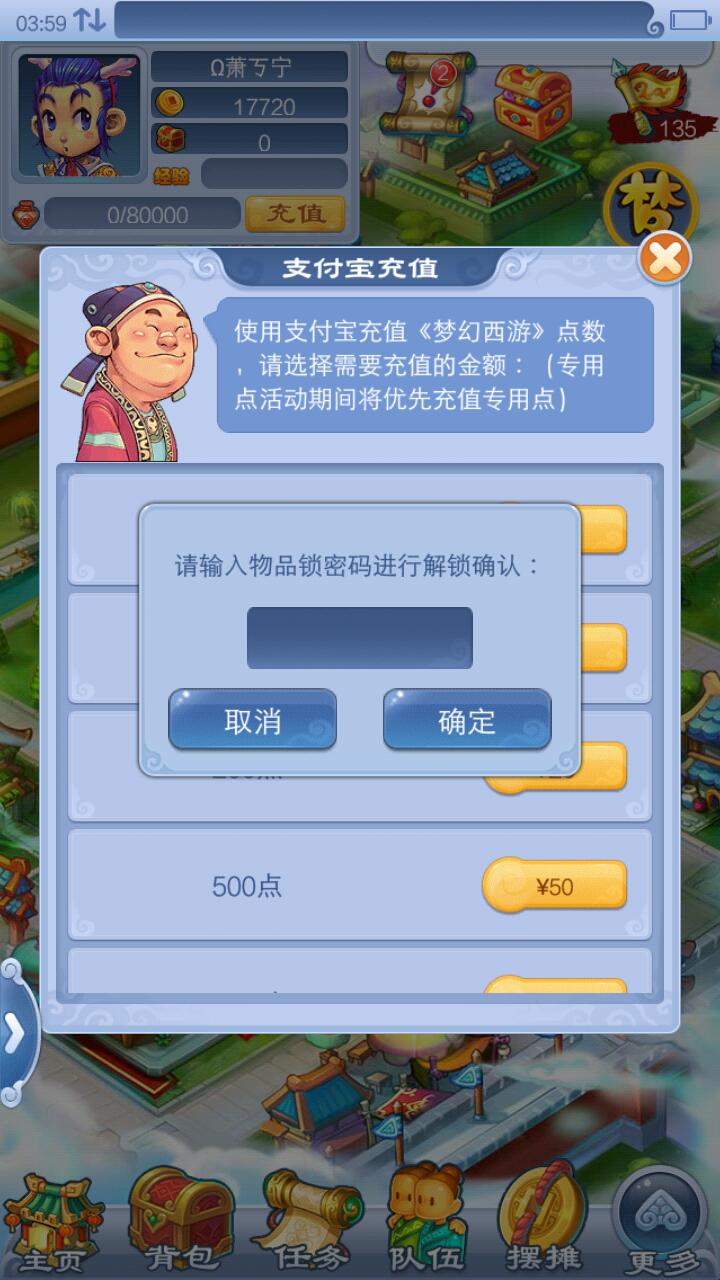Tap the 充值 recharge button
This screenshot has height=1280, width=720.
point(295,213)
